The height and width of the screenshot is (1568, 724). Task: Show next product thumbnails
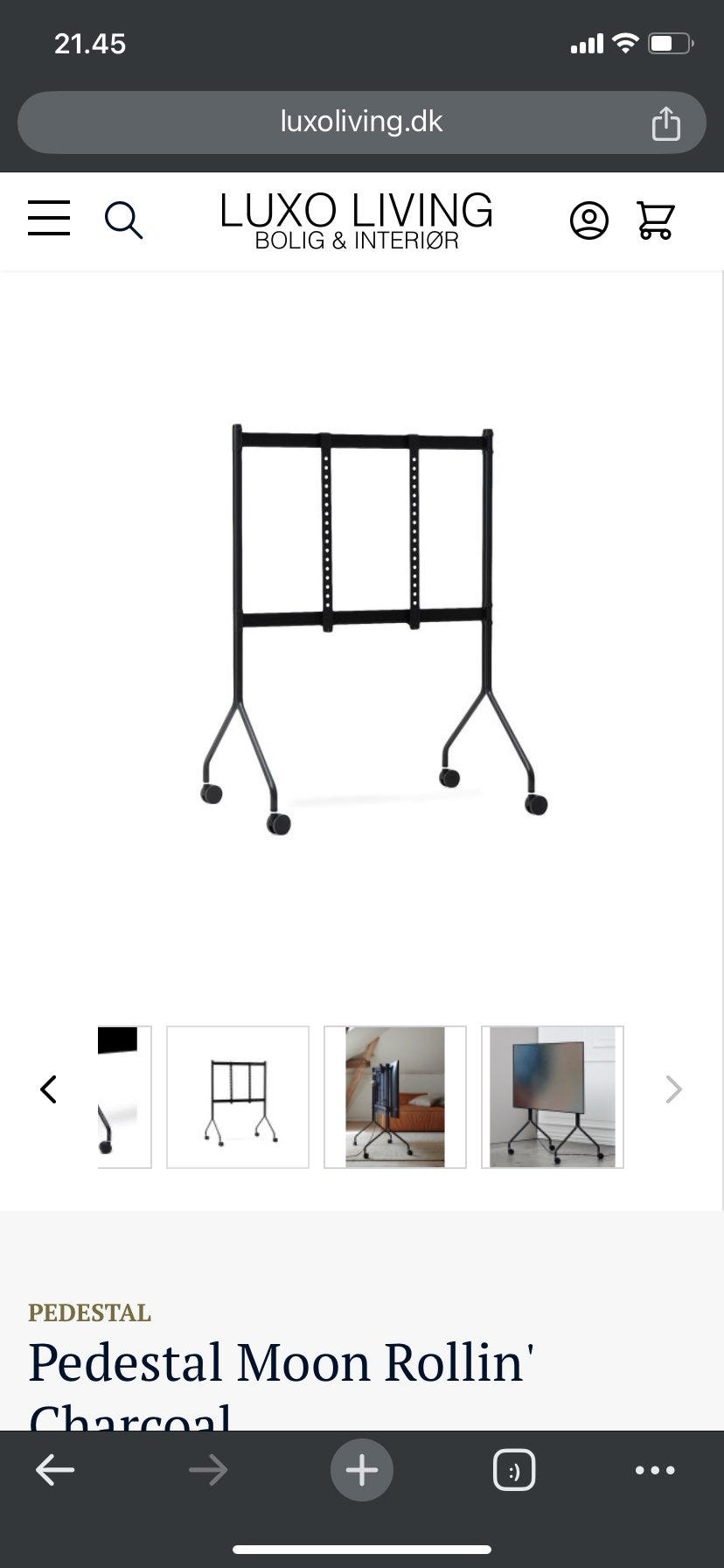(x=673, y=1089)
